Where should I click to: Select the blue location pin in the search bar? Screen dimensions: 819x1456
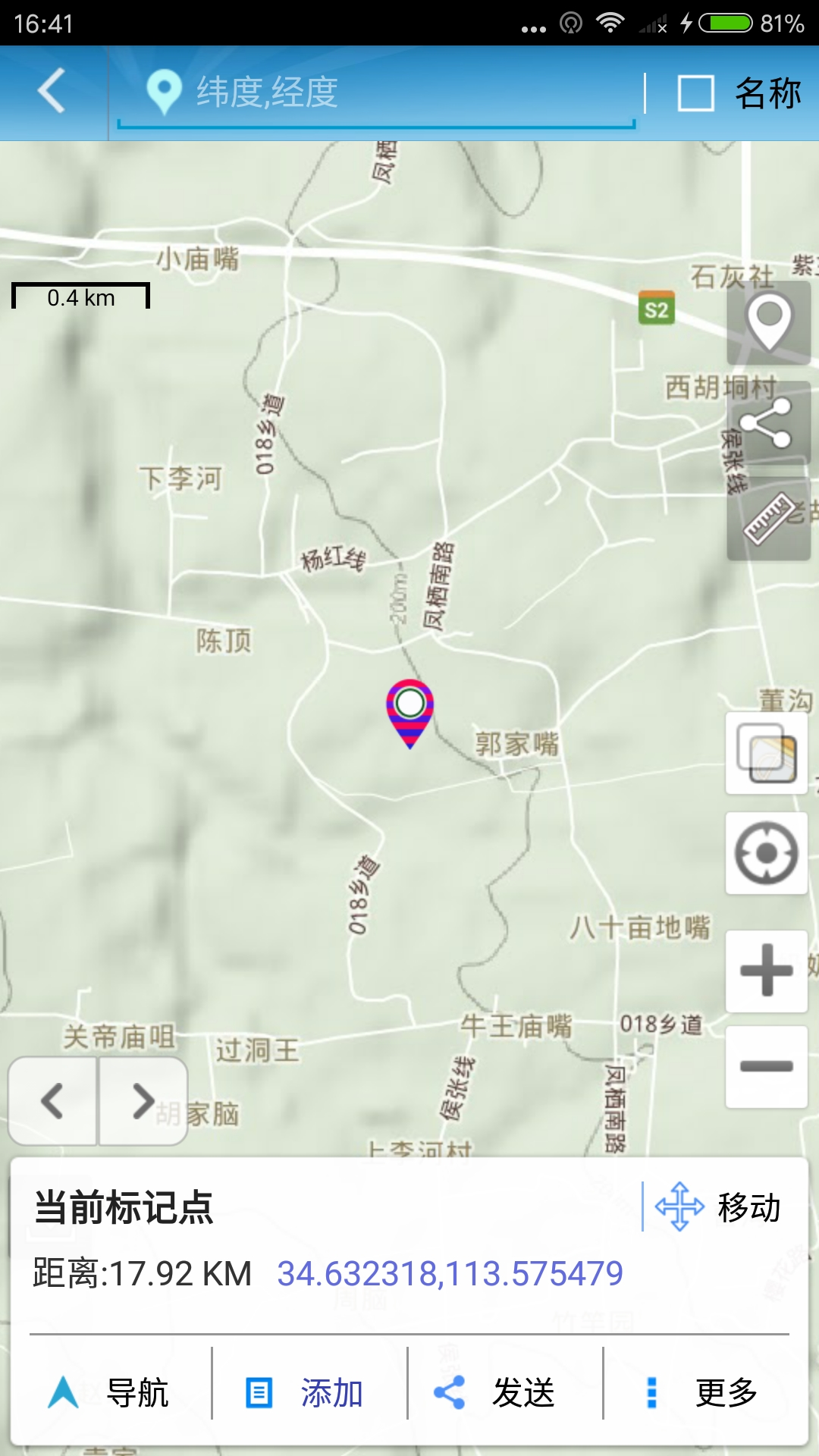coord(164,91)
